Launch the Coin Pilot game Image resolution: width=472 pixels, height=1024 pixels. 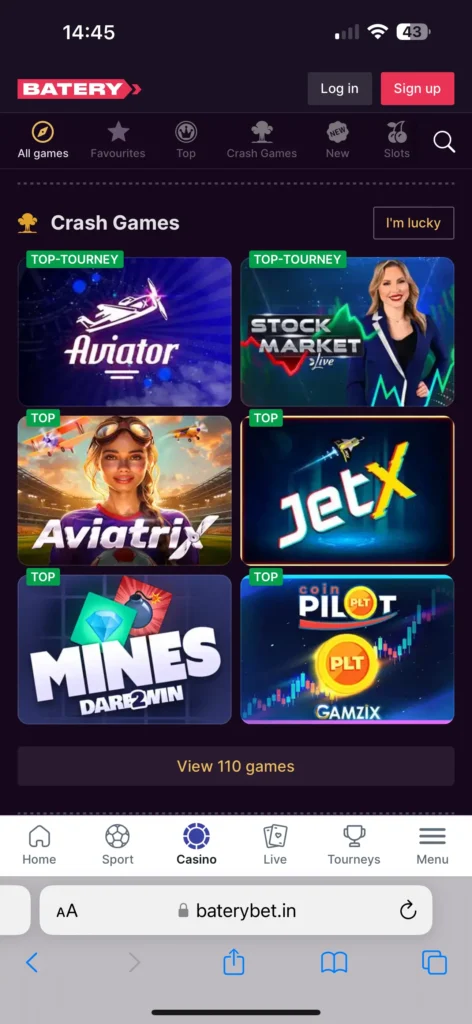point(347,649)
